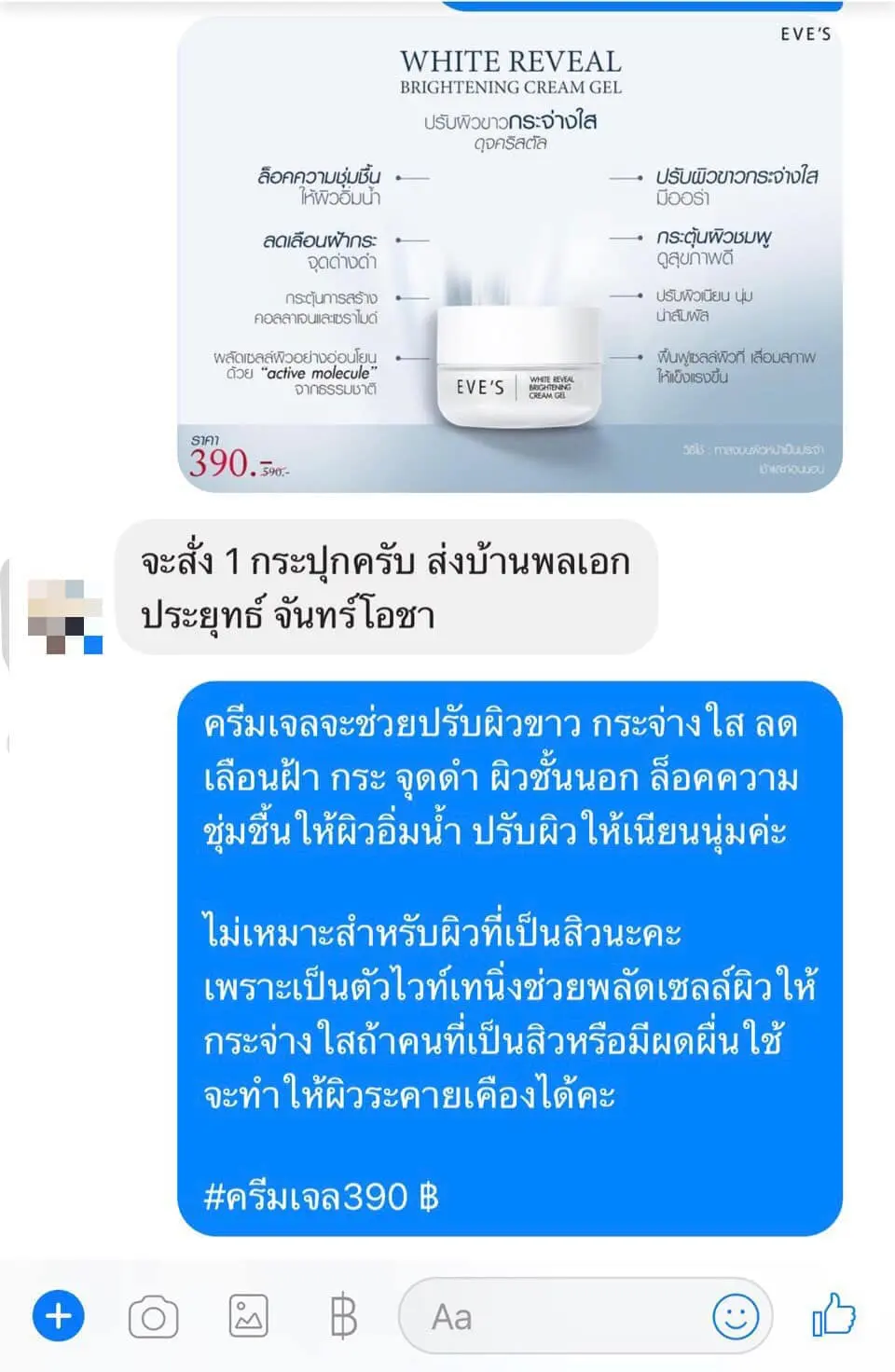Screen dimensions: 895x1372
Task: Open the photo gallery picker
Action: (248, 1317)
